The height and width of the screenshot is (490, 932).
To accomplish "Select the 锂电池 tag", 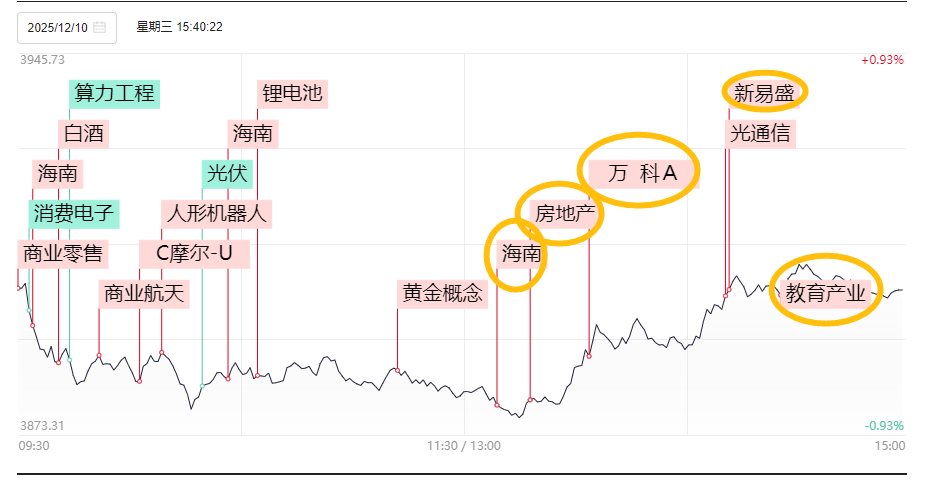I will click(292, 94).
